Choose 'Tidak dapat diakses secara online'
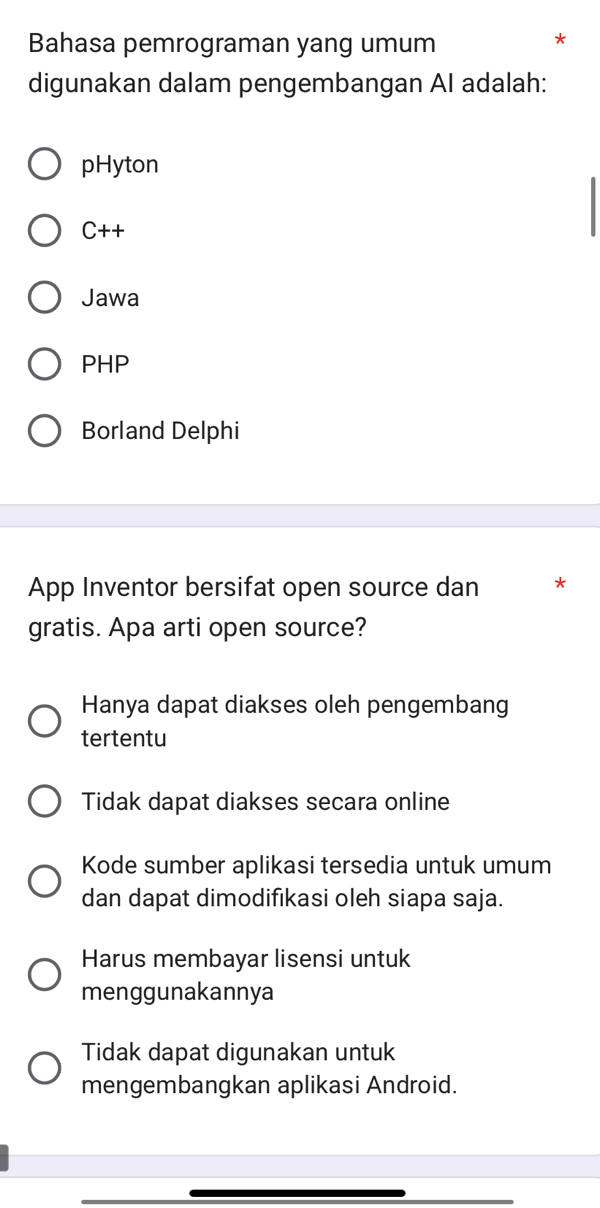Viewport: 600px width, 1208px height. (x=44, y=802)
